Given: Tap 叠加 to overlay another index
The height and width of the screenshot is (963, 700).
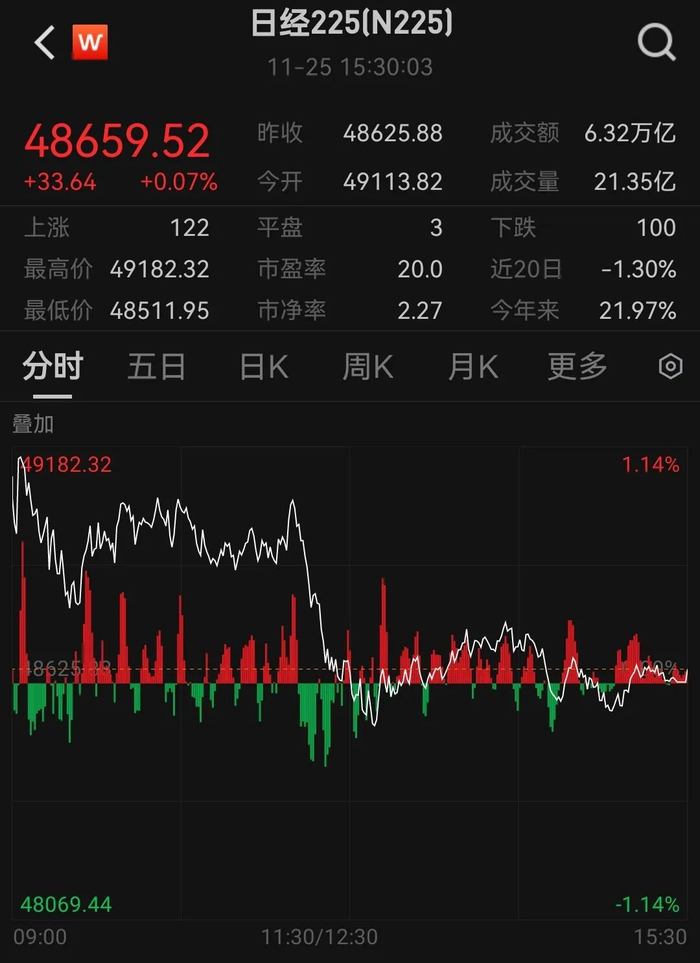Looking at the screenshot, I should pyautogui.click(x=33, y=424).
